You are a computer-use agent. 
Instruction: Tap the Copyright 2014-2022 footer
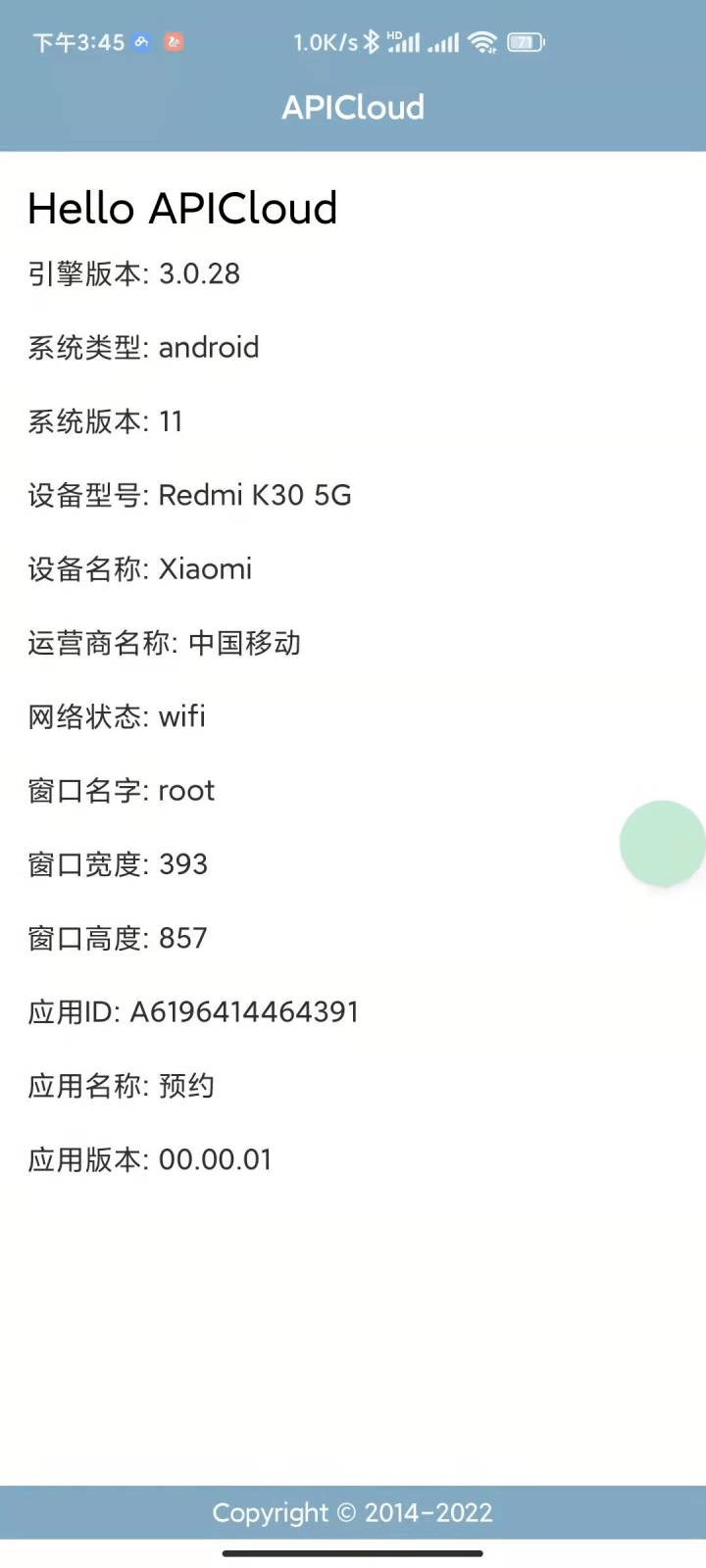[353, 1512]
